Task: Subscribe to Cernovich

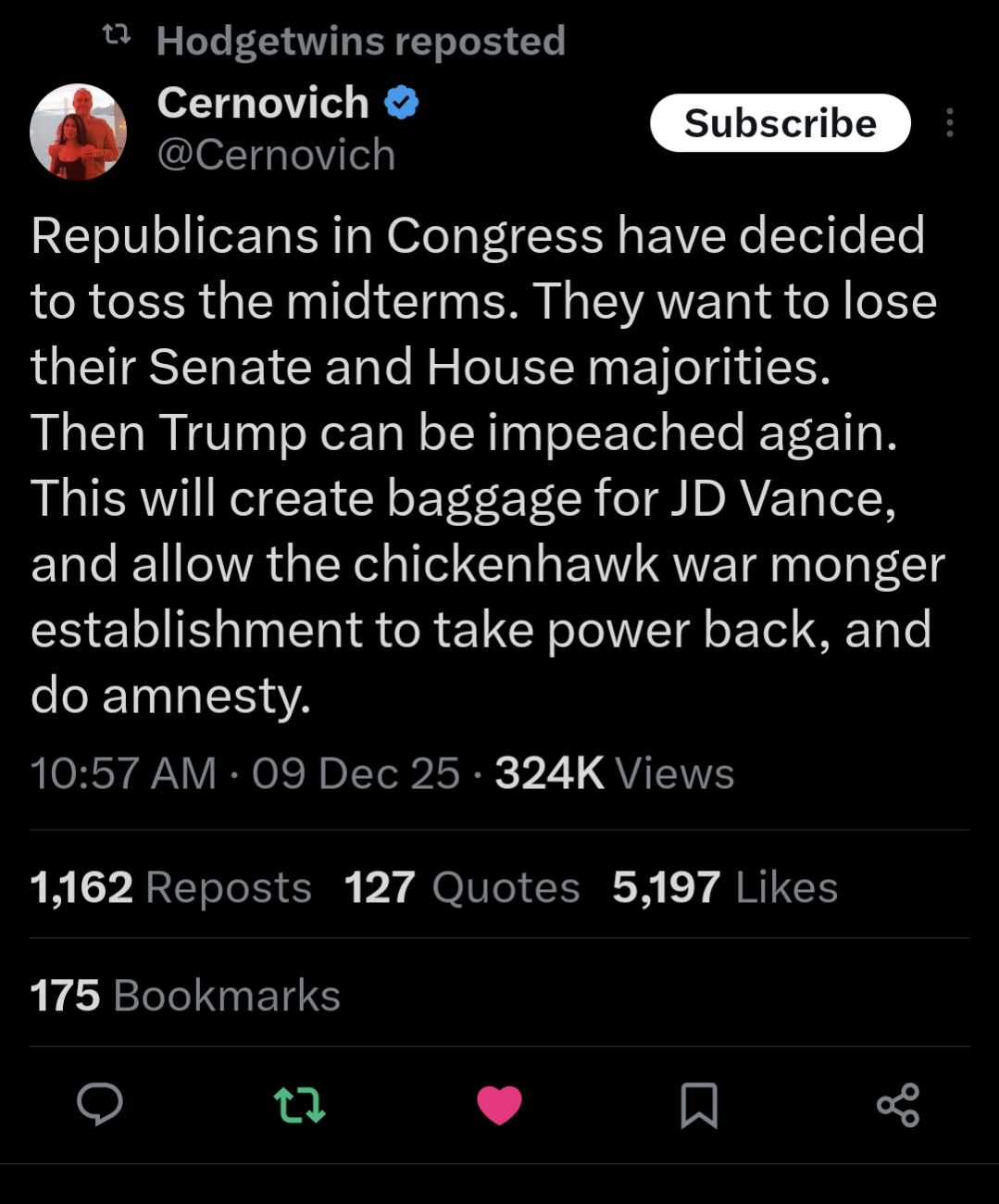Action: tap(780, 123)
